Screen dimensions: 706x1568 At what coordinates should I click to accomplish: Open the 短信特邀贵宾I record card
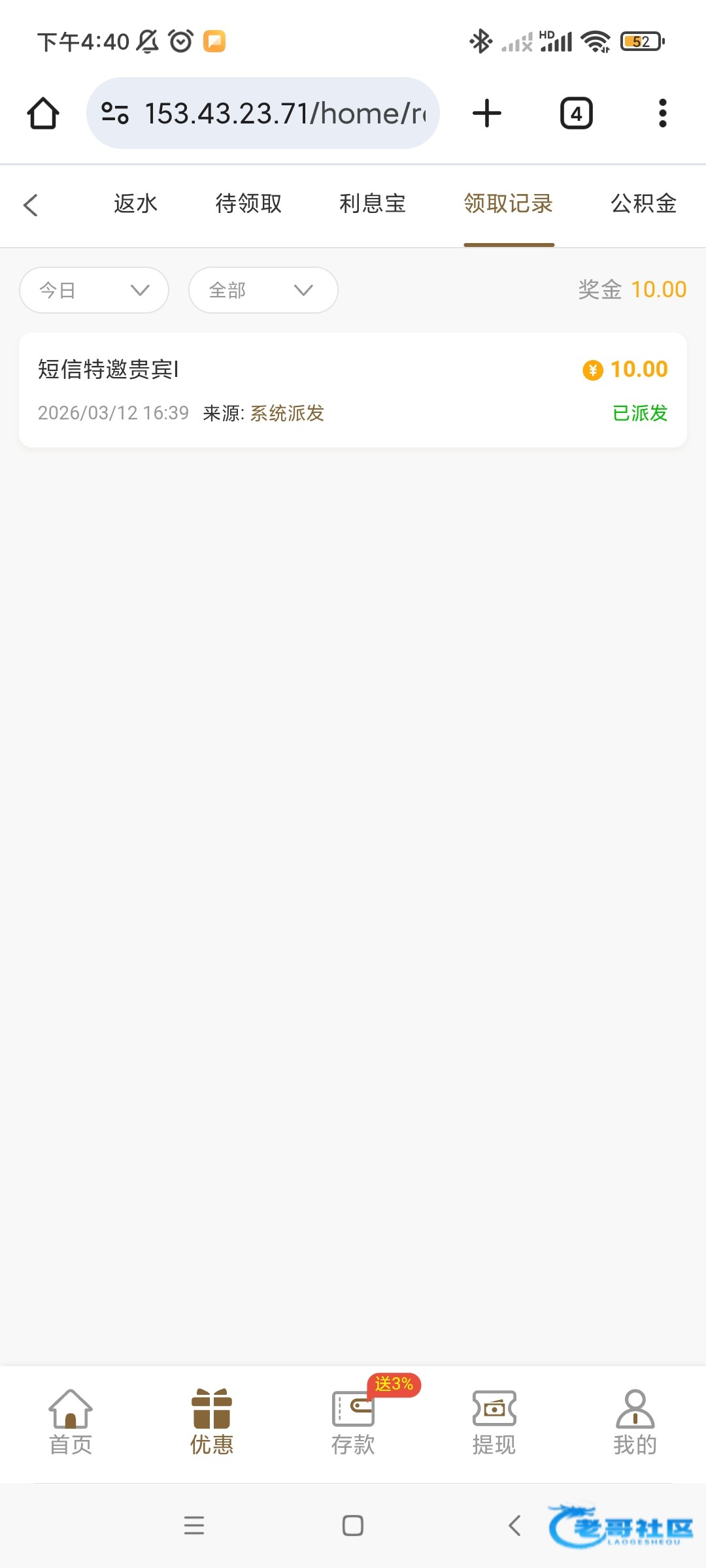click(353, 390)
